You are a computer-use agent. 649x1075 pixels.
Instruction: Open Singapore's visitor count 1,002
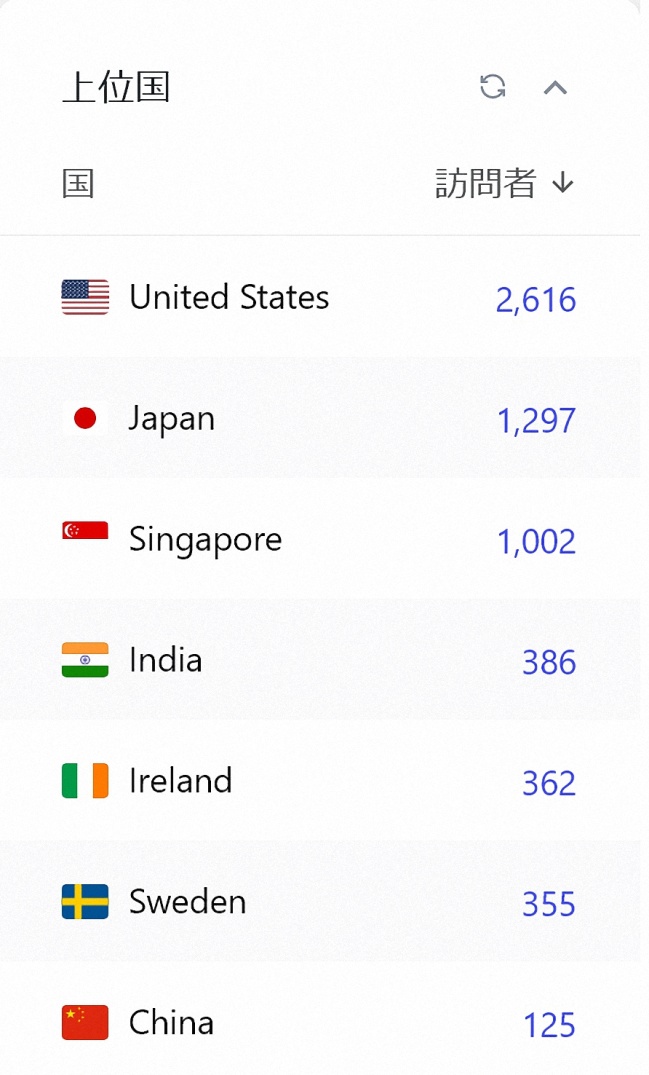536,541
